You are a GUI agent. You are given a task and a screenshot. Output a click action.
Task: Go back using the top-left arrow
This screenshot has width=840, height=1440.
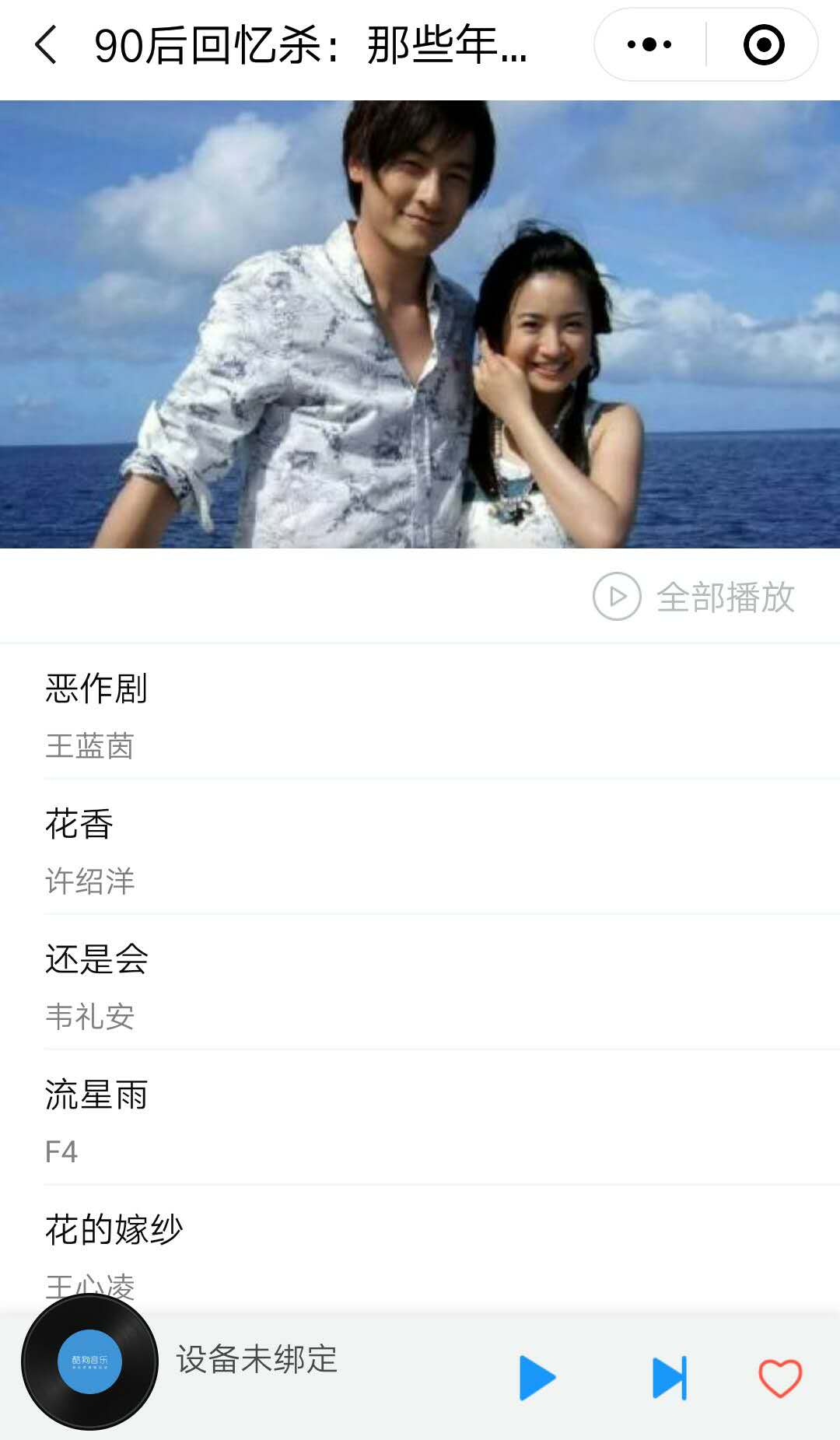pos(47,45)
